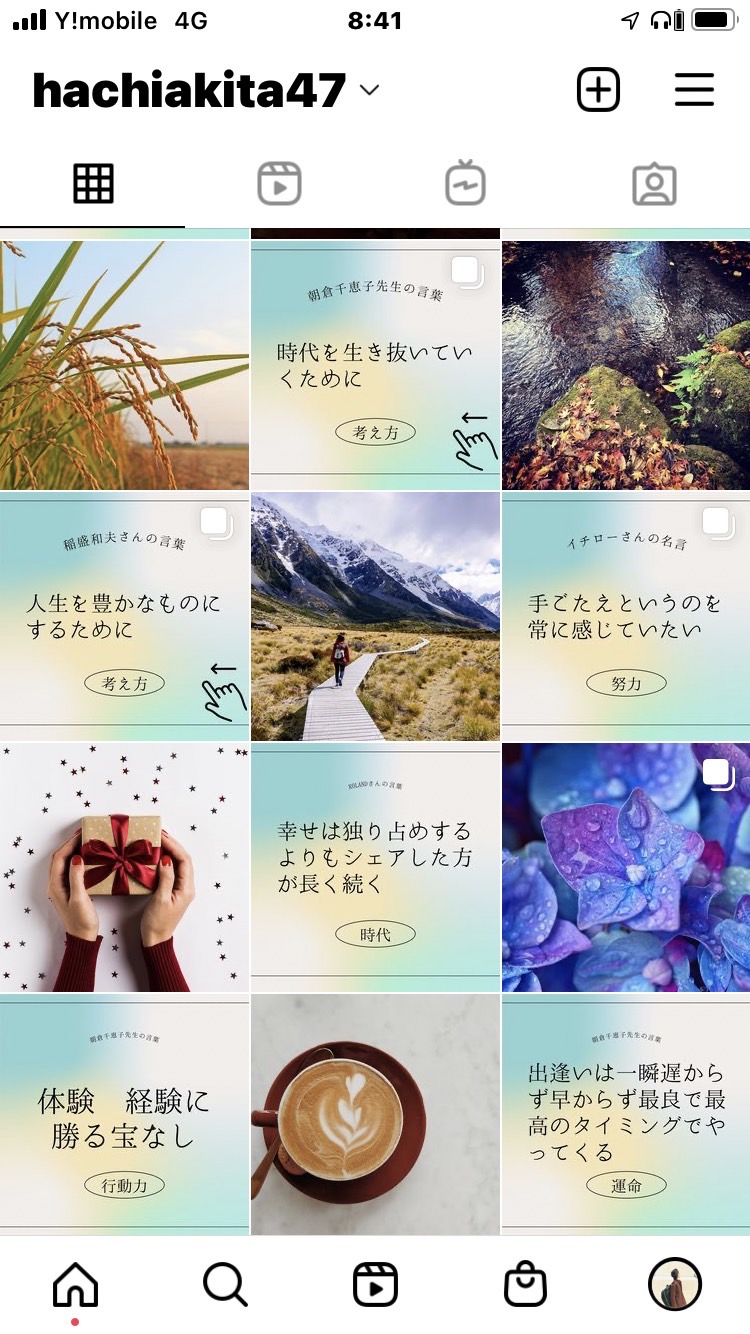Switch to the posts grid tab
The height and width of the screenshot is (1334, 750).
(x=93, y=184)
